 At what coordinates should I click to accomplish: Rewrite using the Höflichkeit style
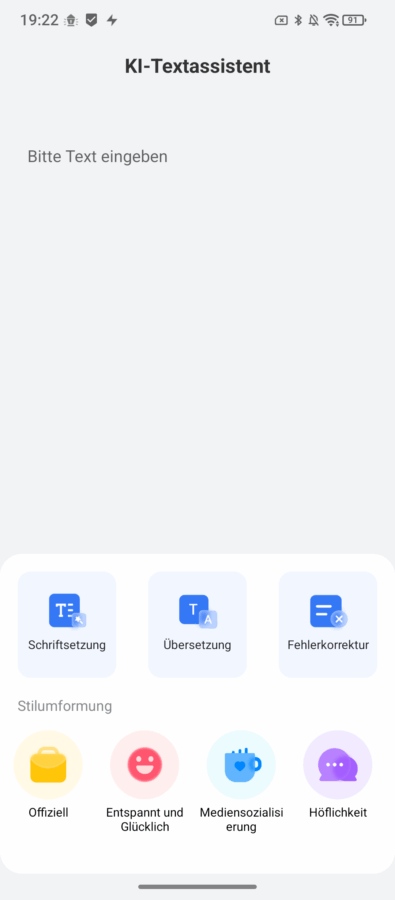click(x=338, y=776)
